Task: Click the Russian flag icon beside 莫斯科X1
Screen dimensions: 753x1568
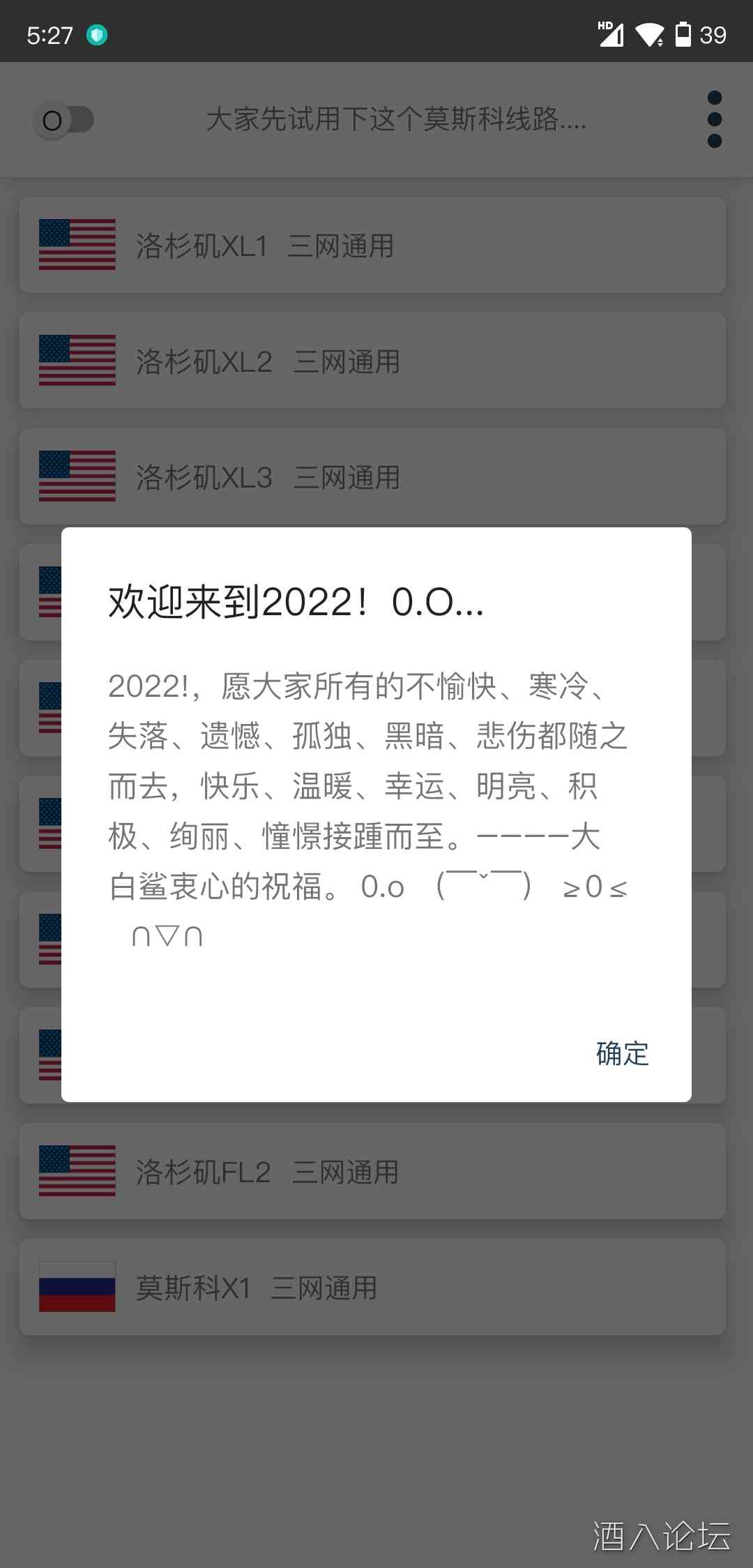Action: point(77,1288)
